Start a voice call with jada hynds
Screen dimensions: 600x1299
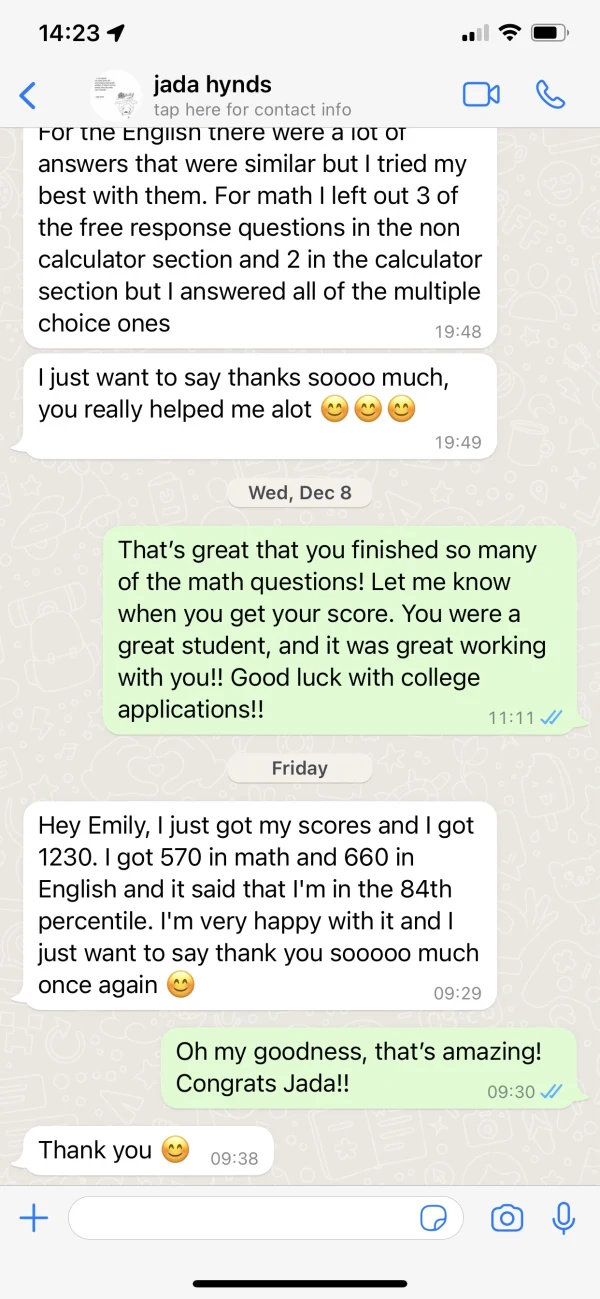coord(550,95)
